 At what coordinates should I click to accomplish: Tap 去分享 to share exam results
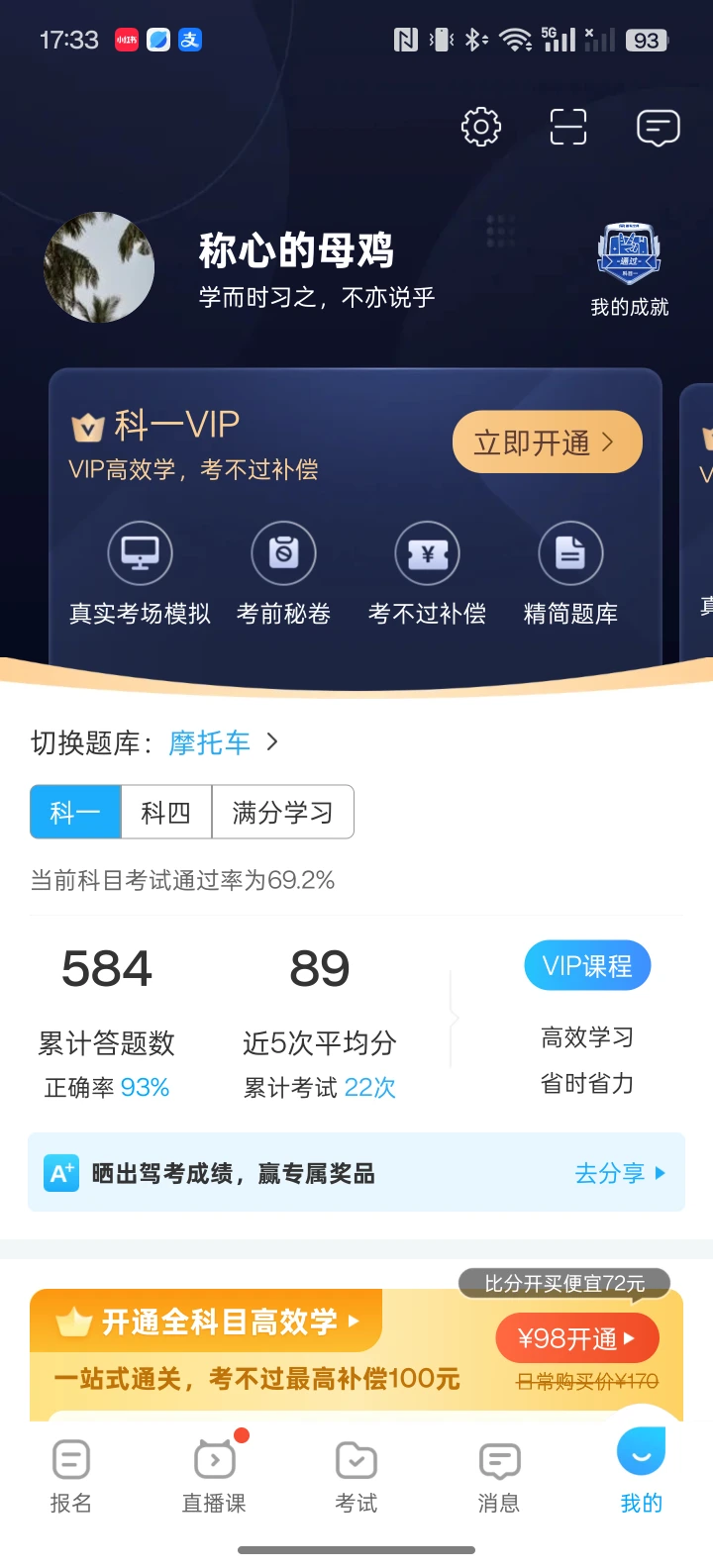click(620, 1173)
